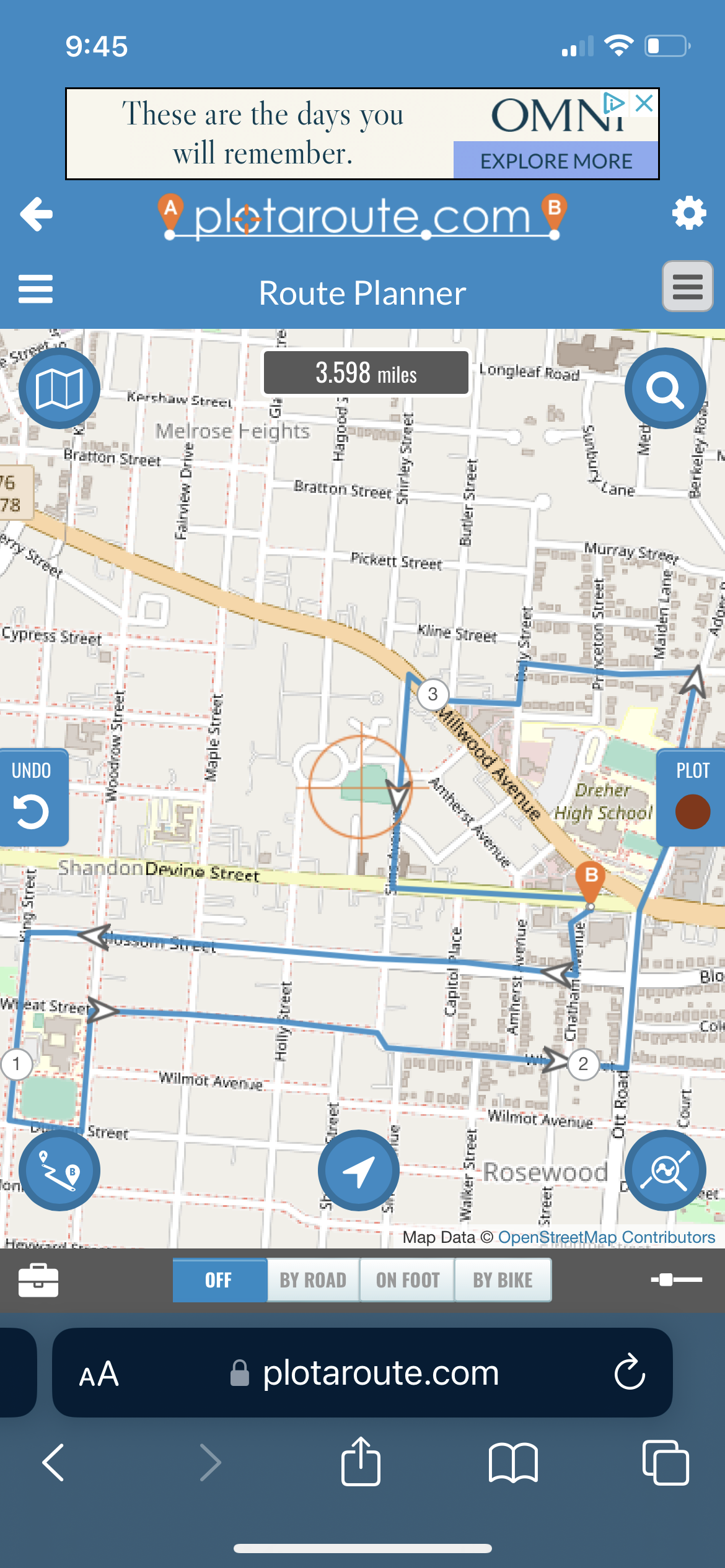725x1568 pixels.
Task: Center map on my current location
Action: [359, 1170]
